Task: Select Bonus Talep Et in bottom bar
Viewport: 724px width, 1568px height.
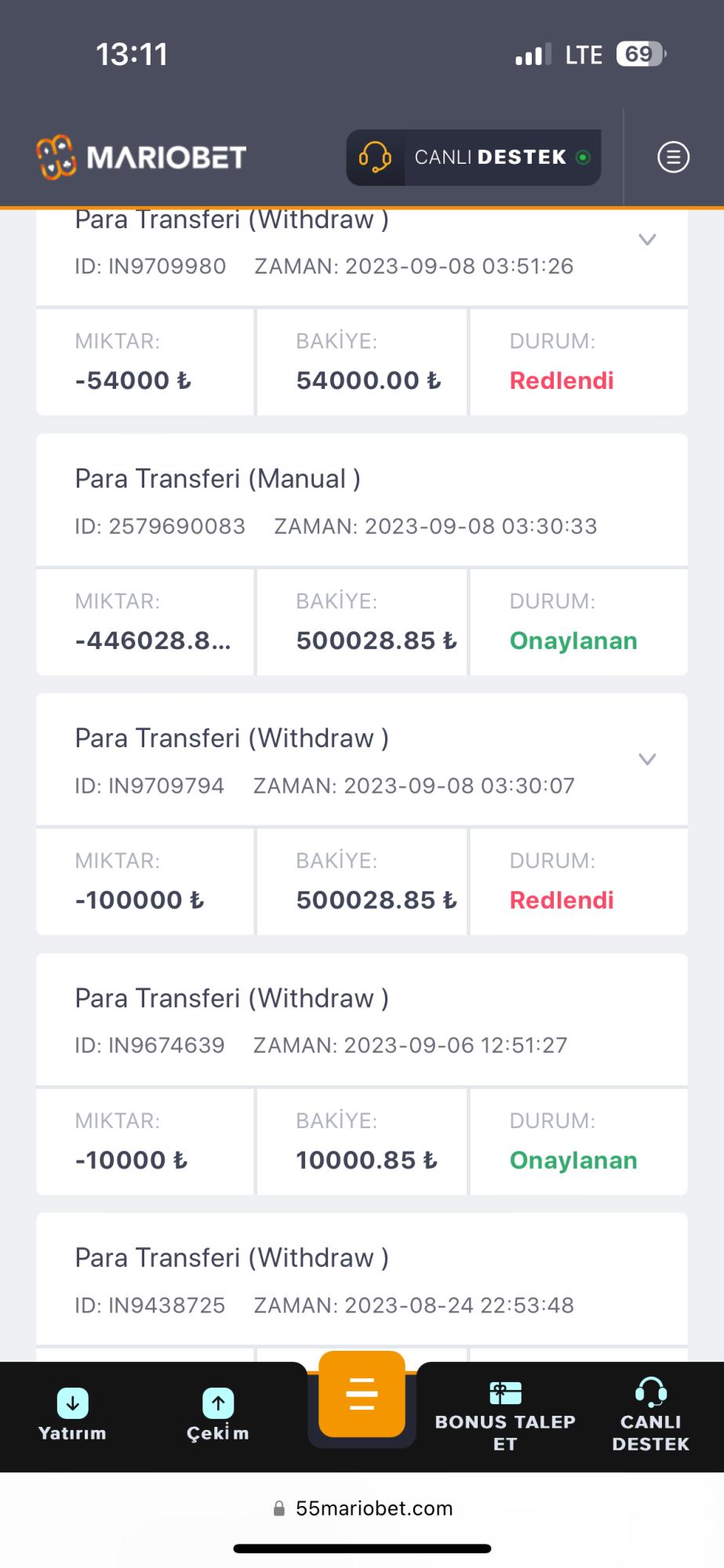Action: (x=505, y=1417)
